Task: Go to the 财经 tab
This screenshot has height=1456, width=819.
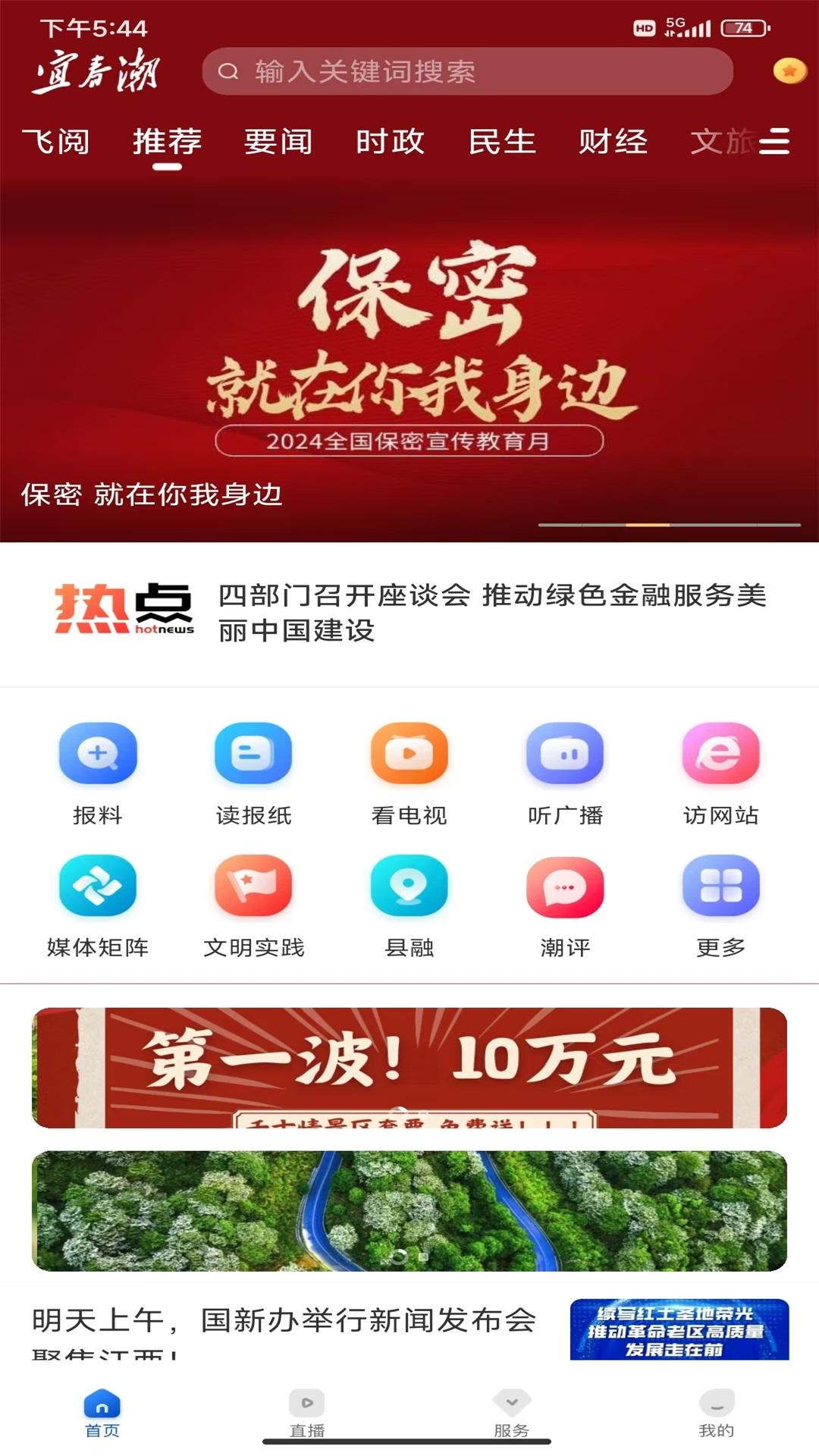Action: 613,142
